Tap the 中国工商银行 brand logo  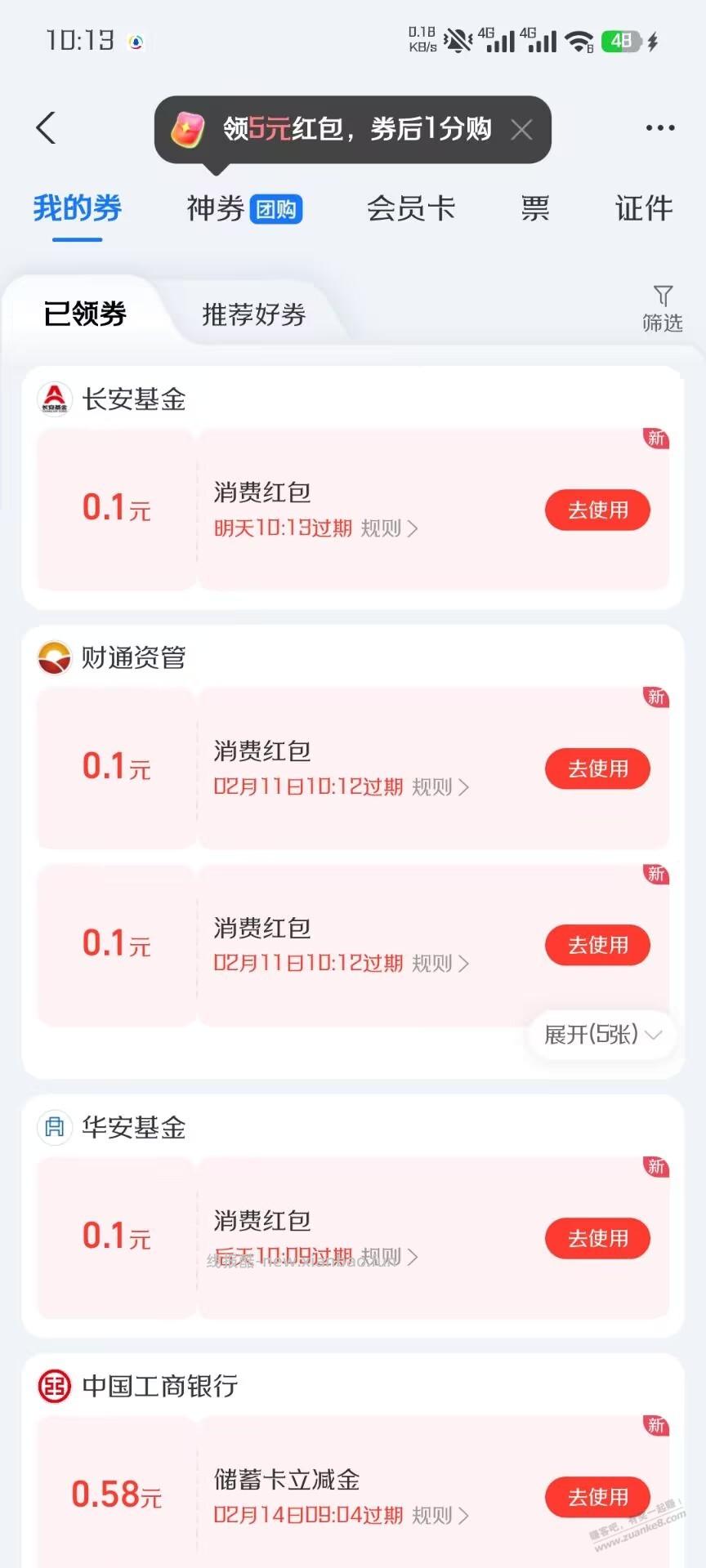(53, 1385)
